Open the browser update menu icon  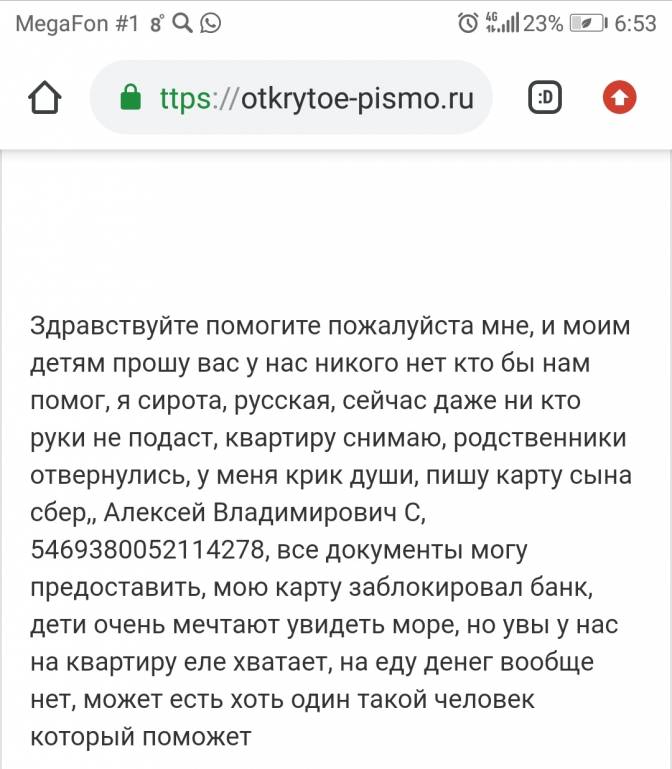[619, 98]
